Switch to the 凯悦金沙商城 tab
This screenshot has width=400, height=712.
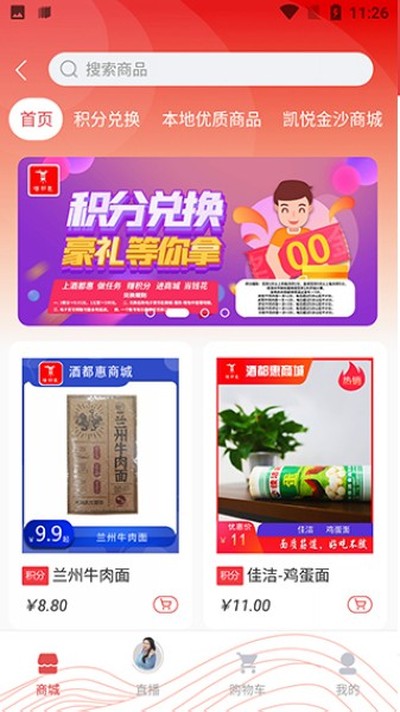point(332,119)
